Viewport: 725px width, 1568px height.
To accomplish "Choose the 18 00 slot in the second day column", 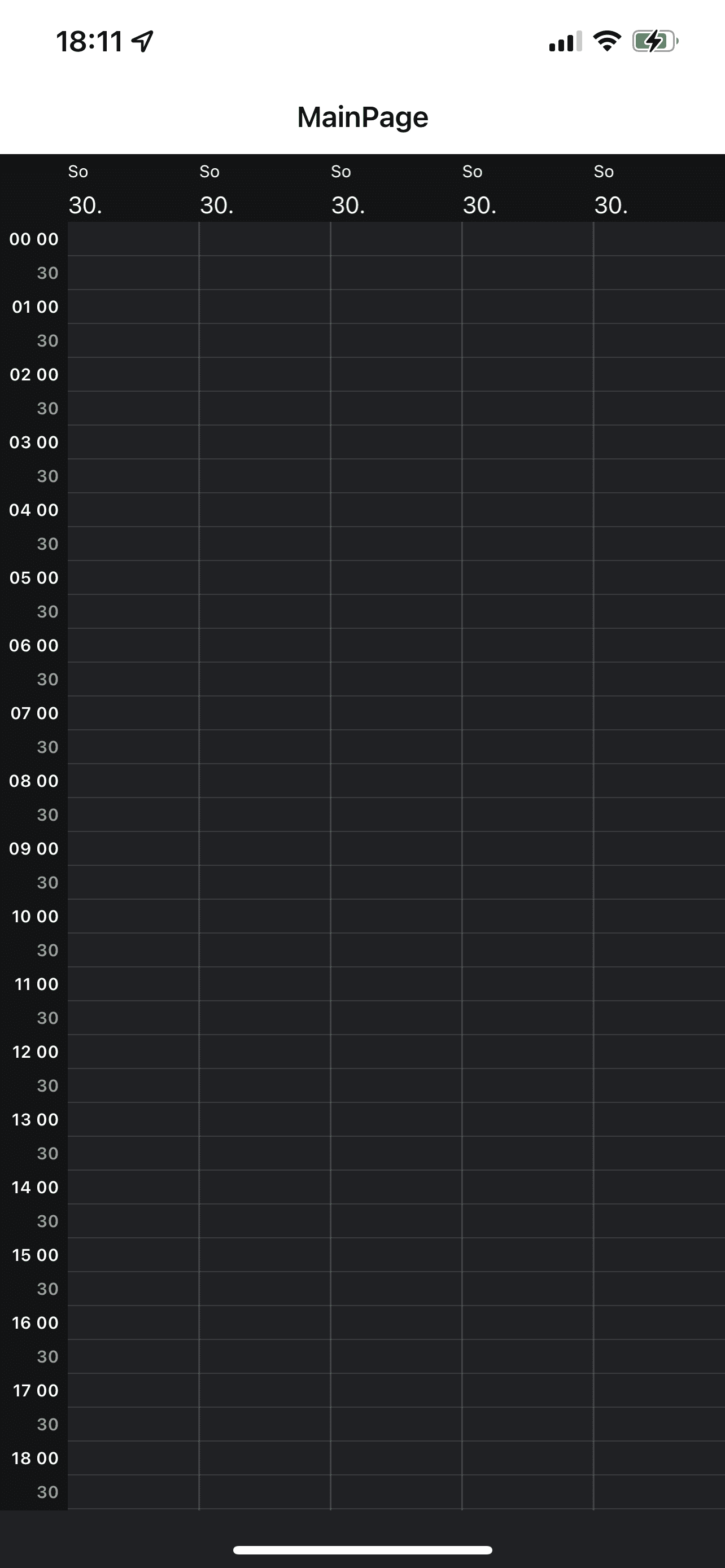I will click(x=264, y=1458).
